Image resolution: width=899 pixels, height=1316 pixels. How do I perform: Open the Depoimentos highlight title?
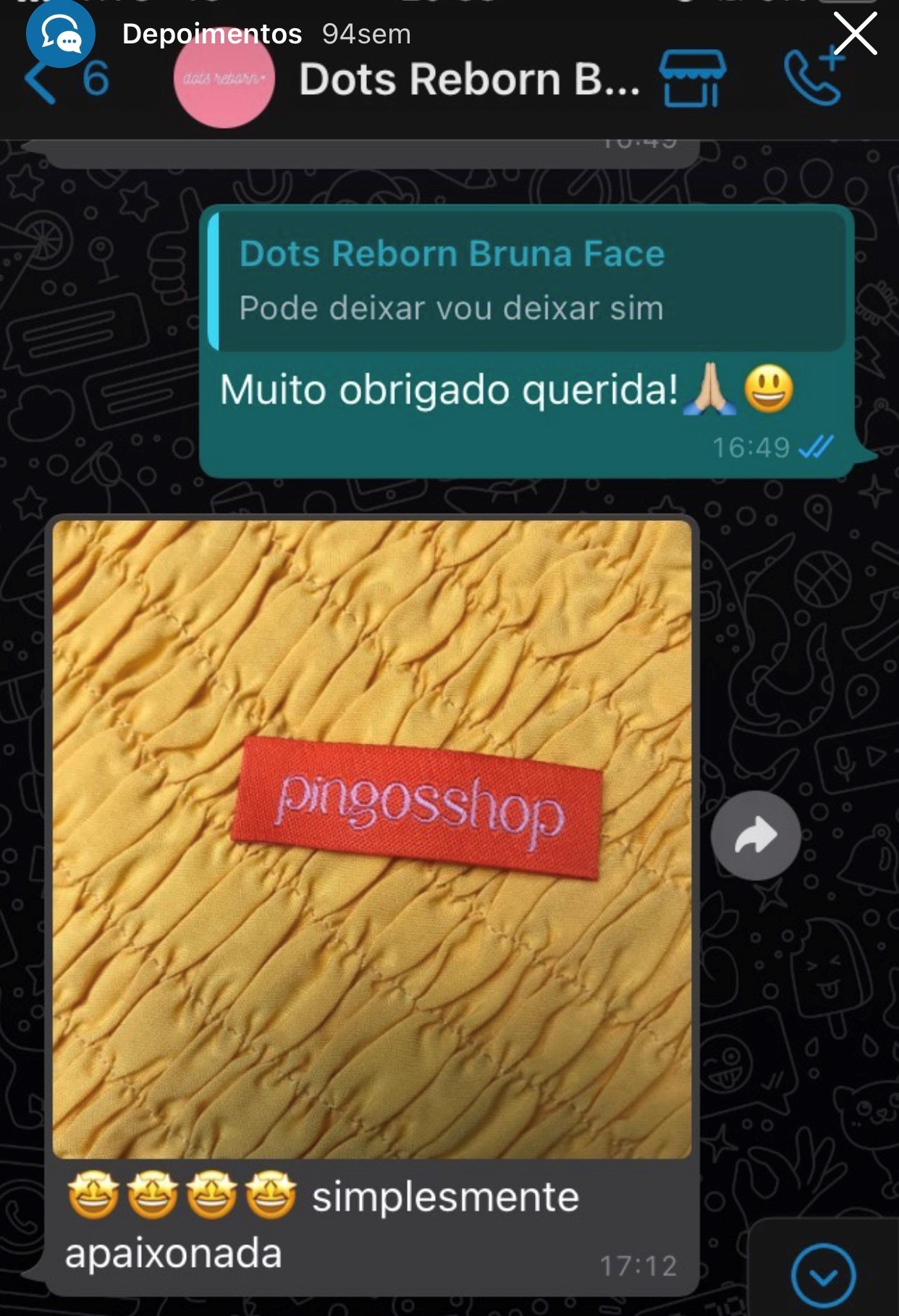pos(211,34)
